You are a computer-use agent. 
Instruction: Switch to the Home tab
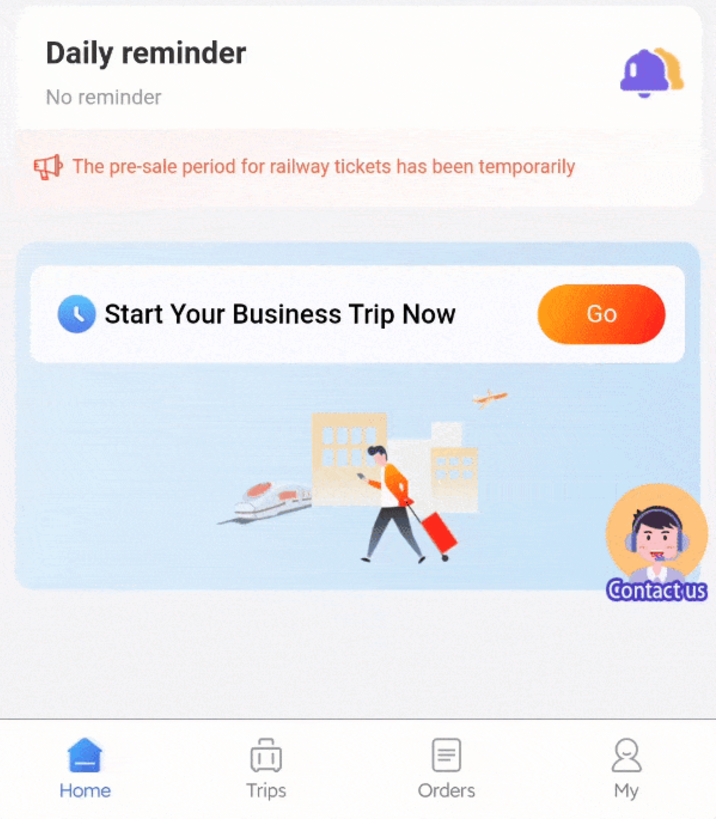coord(85,768)
